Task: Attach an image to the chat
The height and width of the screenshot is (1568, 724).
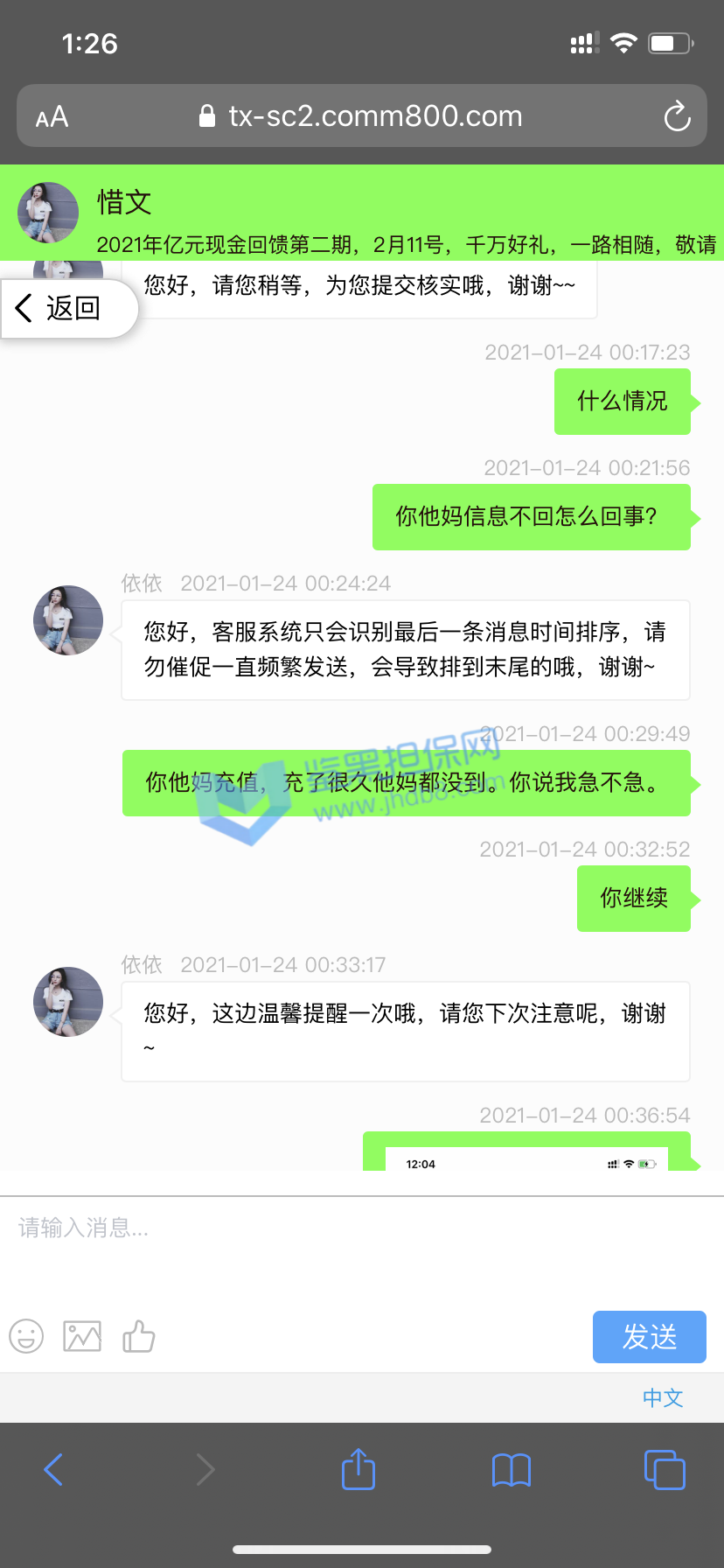Action: coord(82,1336)
